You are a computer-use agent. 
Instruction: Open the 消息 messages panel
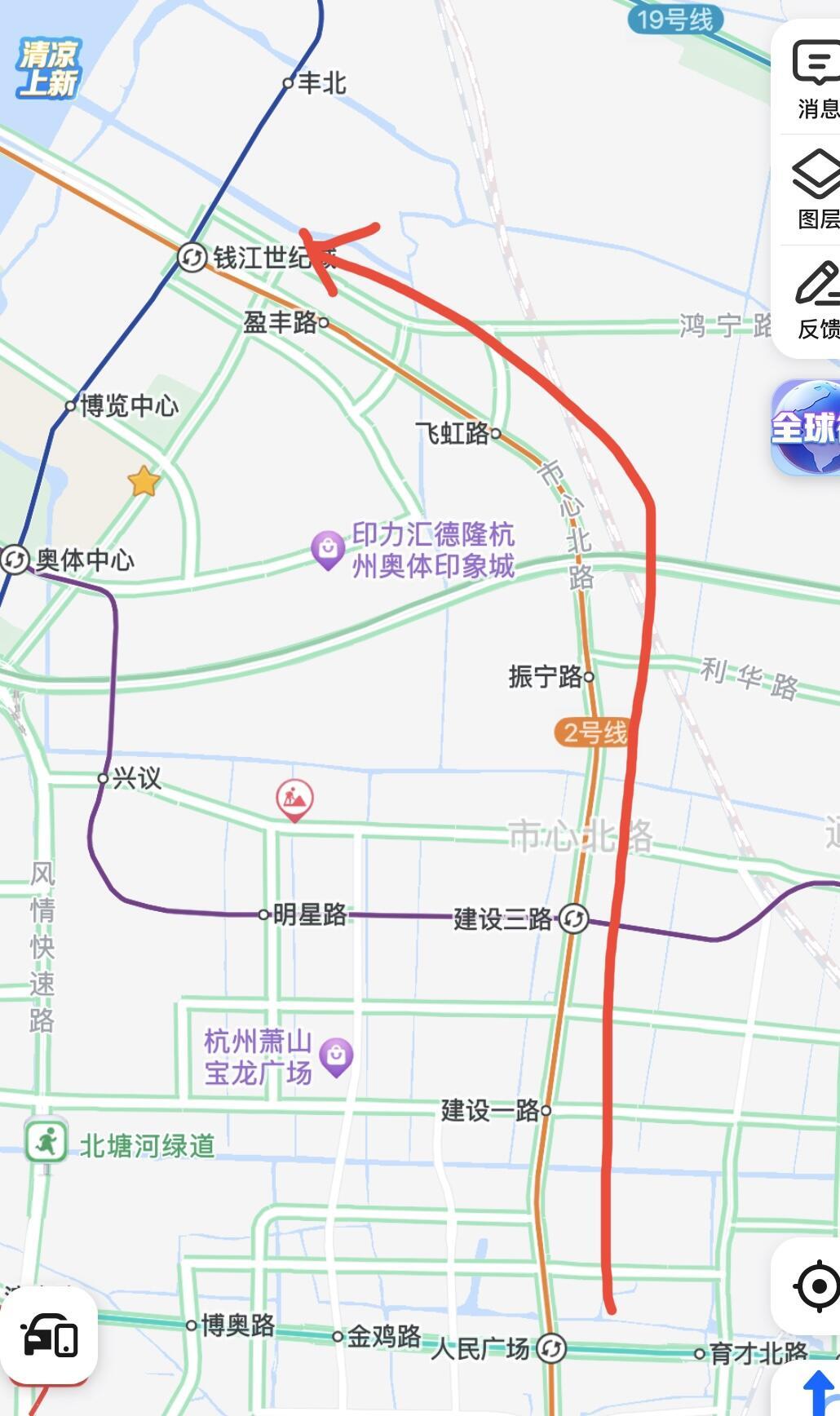click(x=816, y=78)
